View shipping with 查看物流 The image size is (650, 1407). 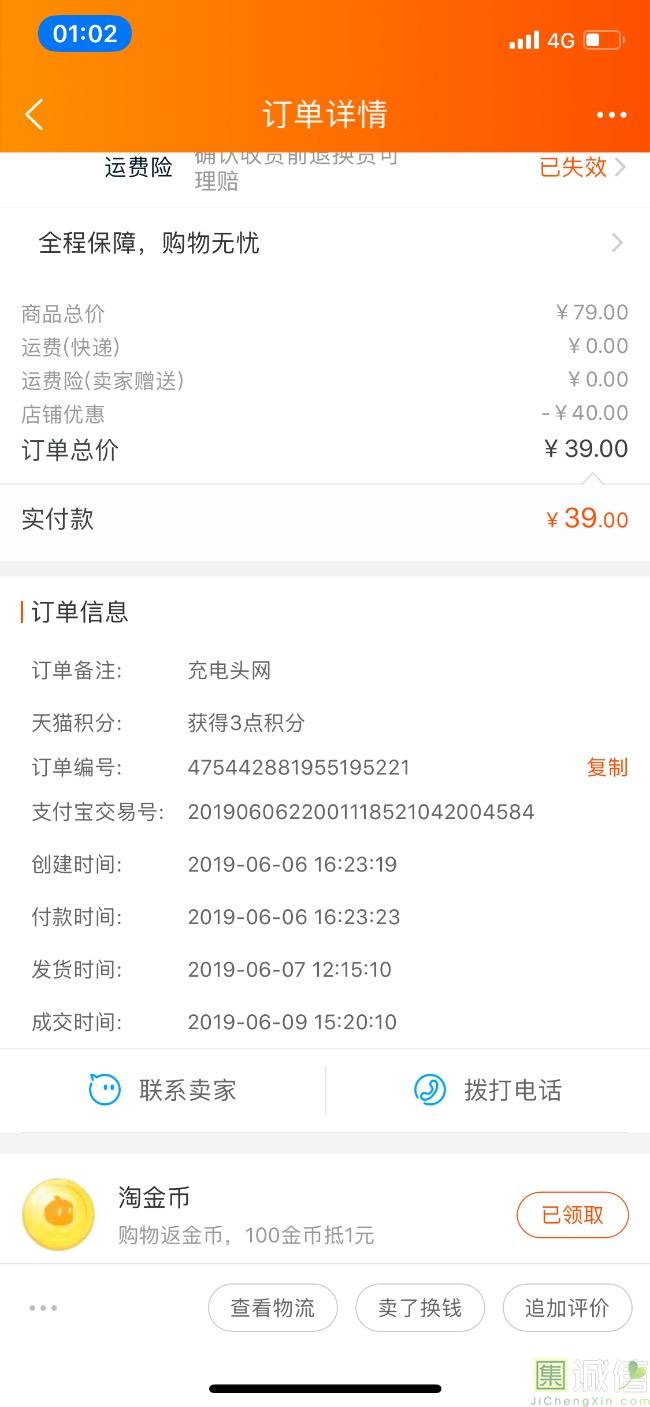pos(272,1308)
